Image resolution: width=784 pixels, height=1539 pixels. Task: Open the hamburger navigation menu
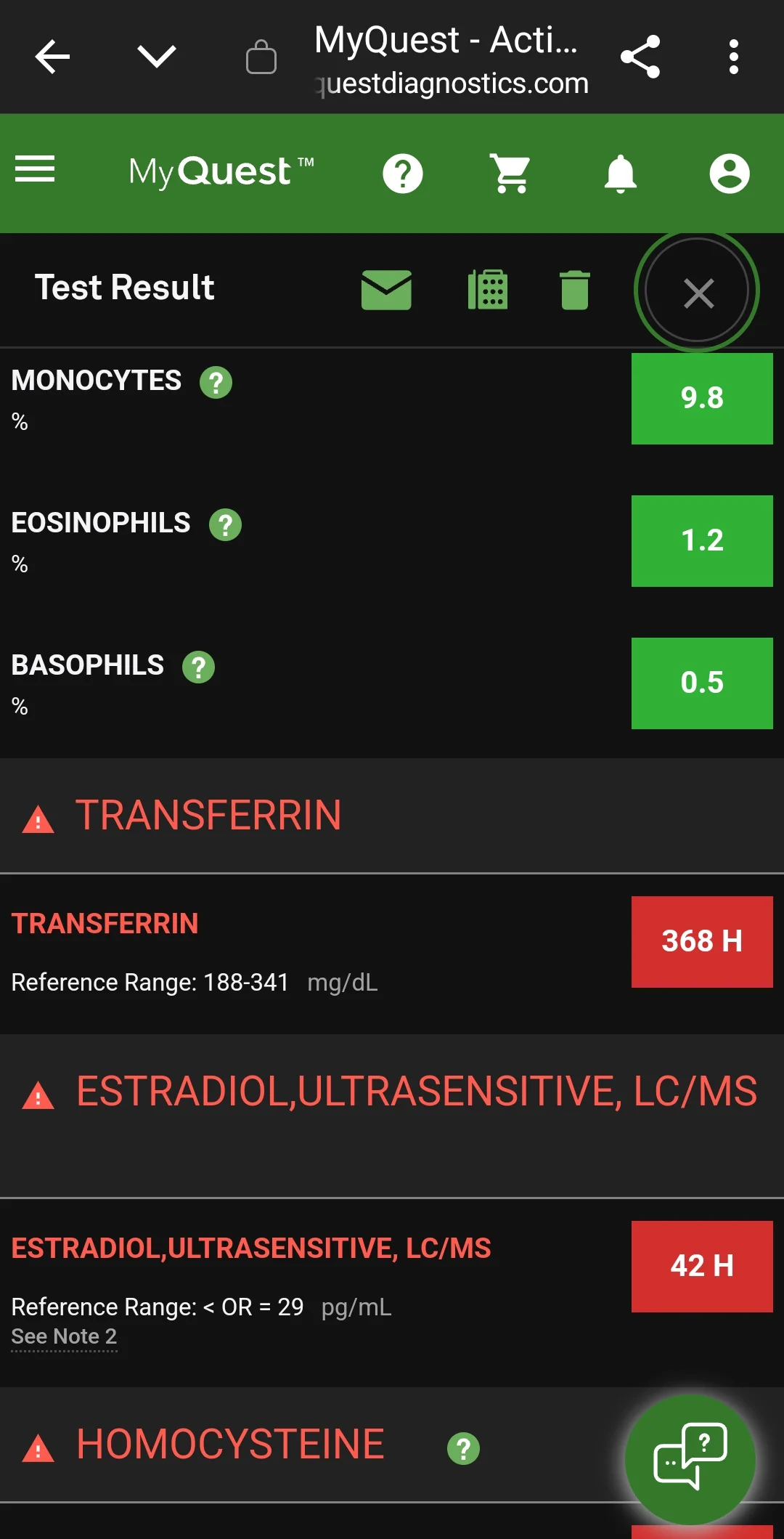35,169
